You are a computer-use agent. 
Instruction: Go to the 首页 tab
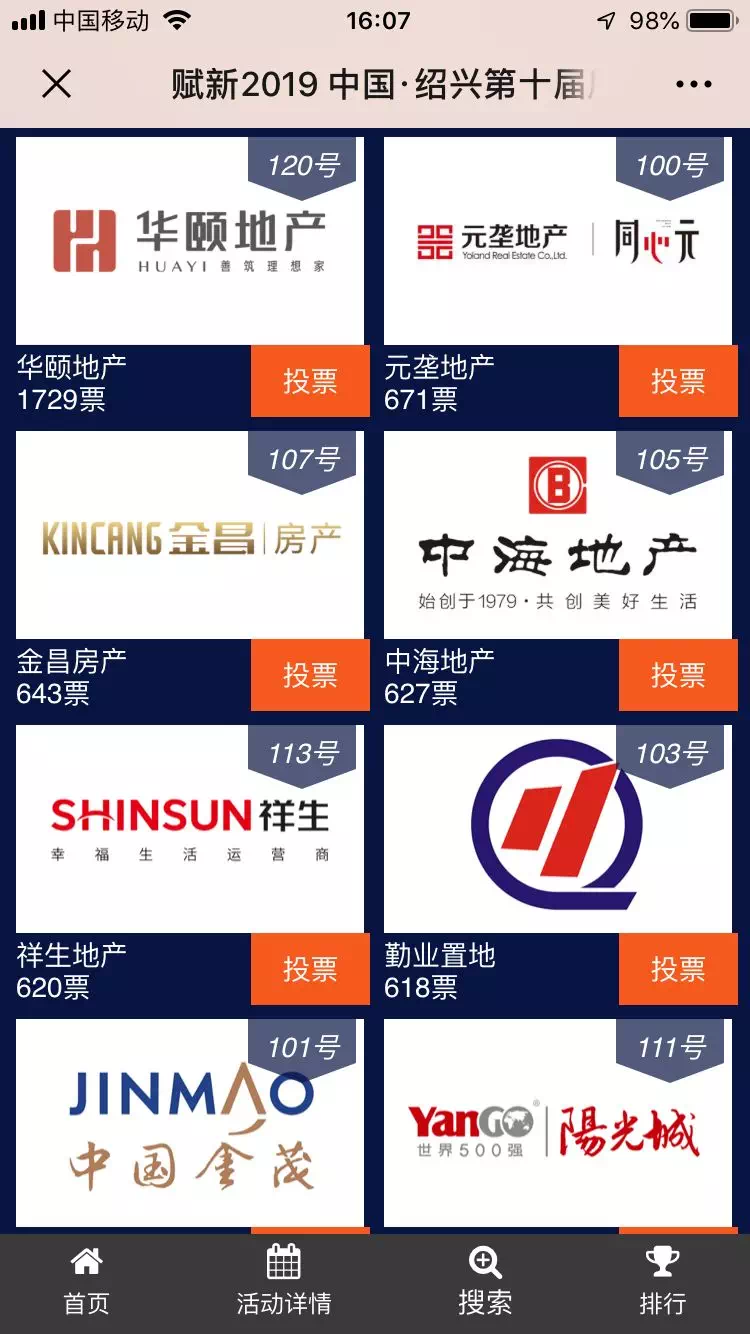point(86,1283)
